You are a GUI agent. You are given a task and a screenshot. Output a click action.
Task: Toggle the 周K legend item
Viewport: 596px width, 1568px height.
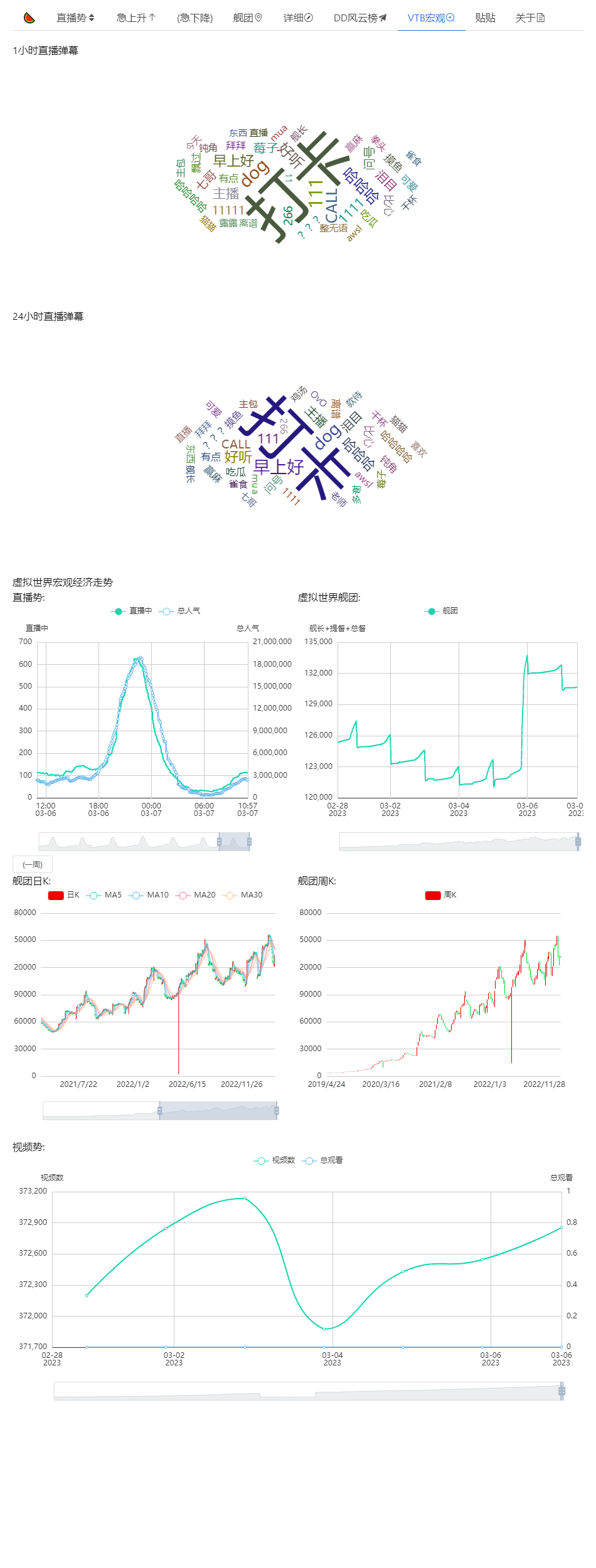pyautogui.click(x=441, y=895)
